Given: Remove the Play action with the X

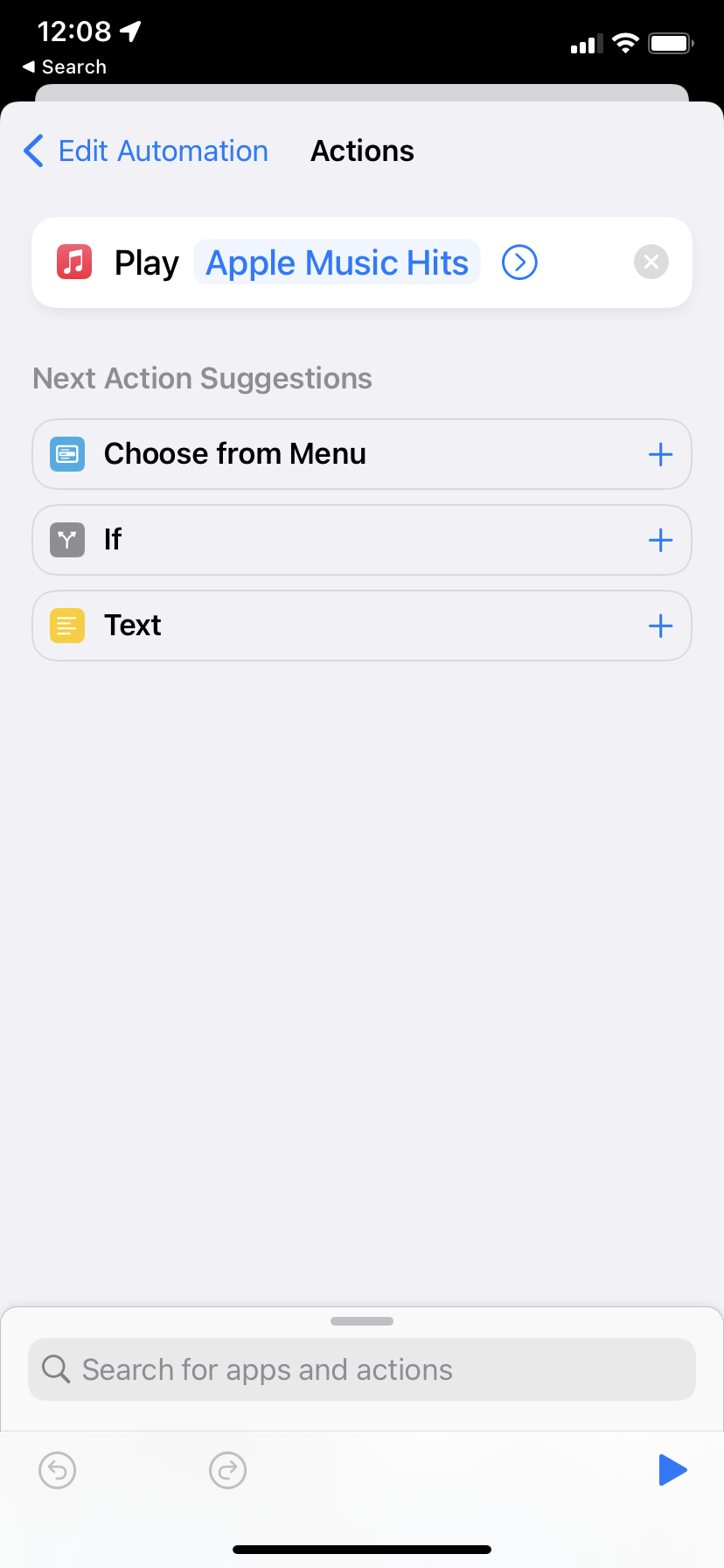Looking at the screenshot, I should 651,262.
